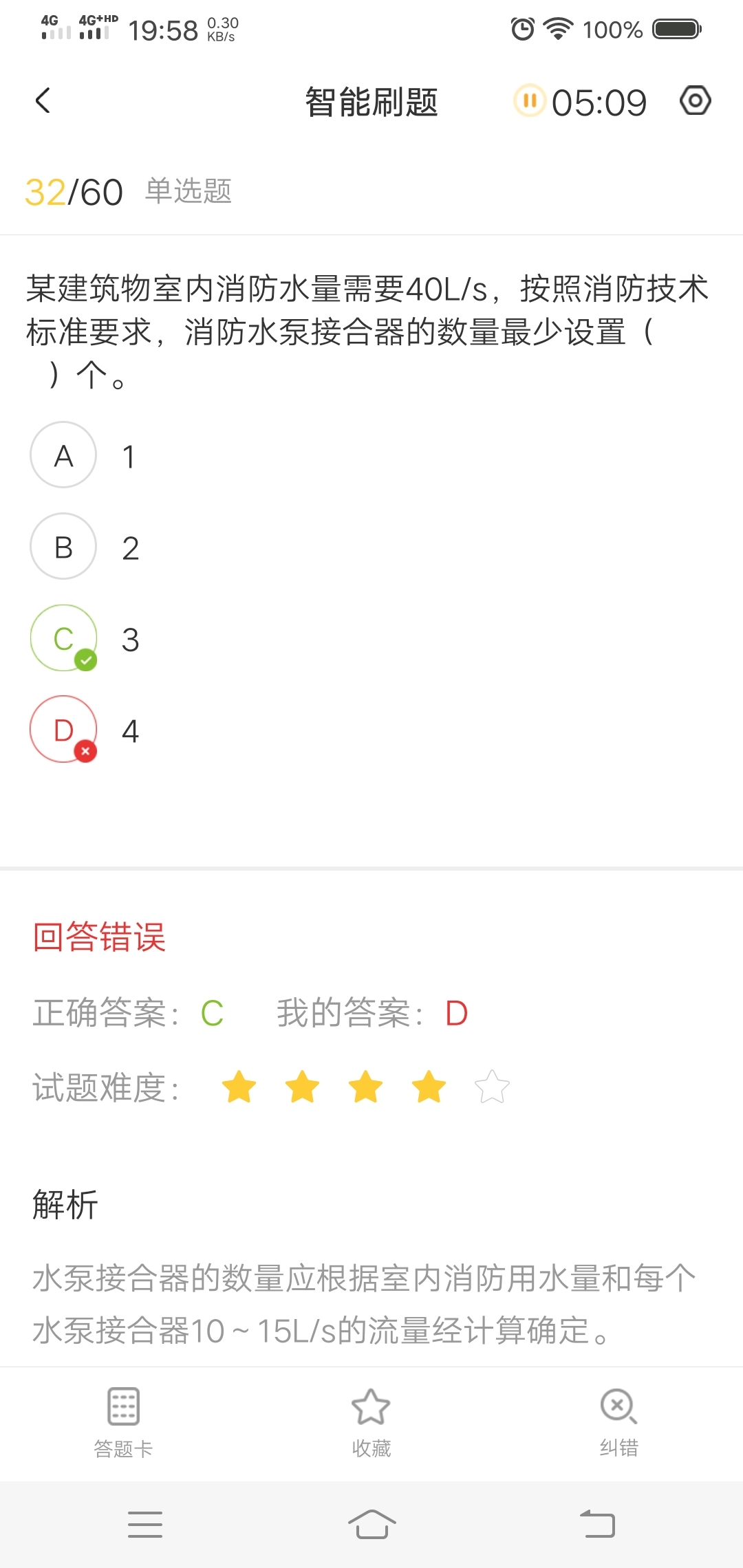Open the settings hexagon icon
The image size is (743, 1568).
pyautogui.click(x=695, y=101)
